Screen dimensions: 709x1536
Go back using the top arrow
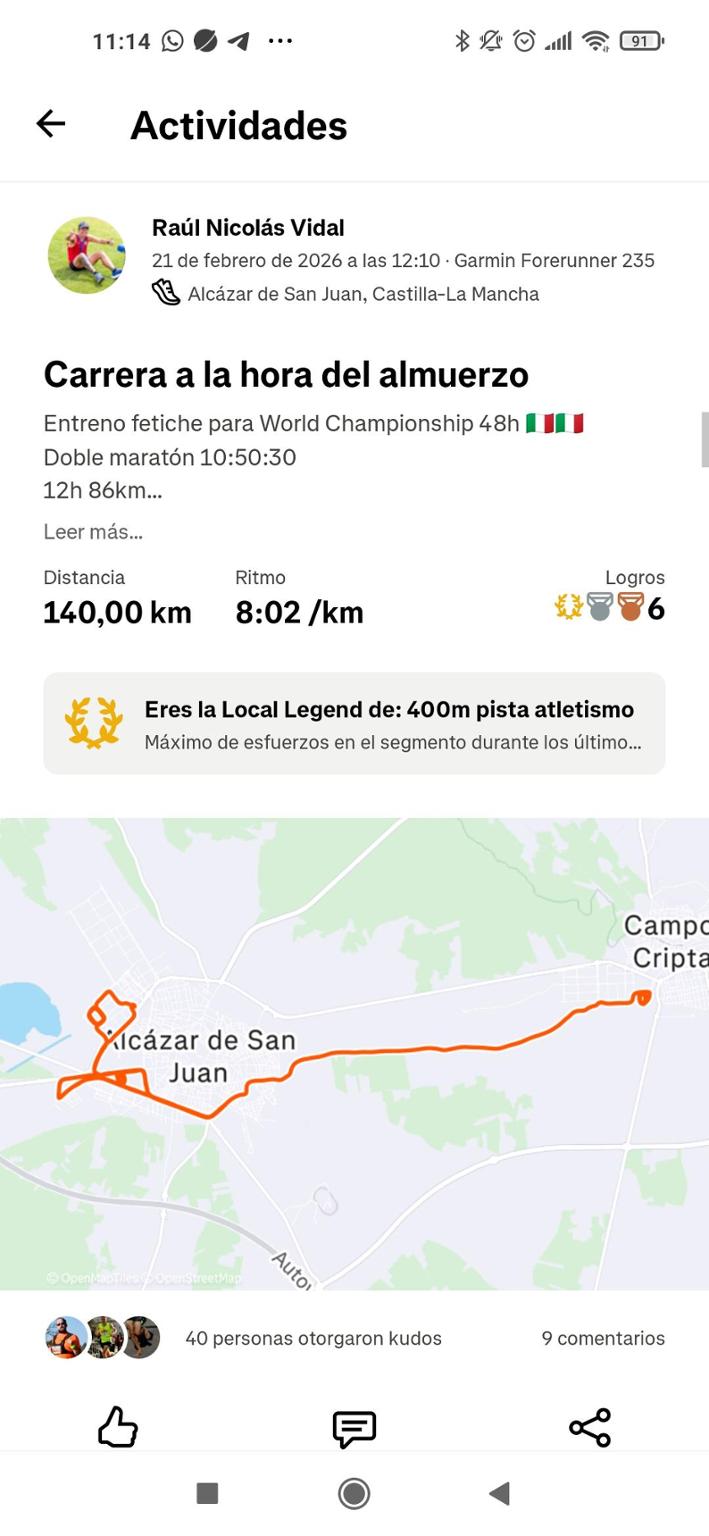point(50,124)
